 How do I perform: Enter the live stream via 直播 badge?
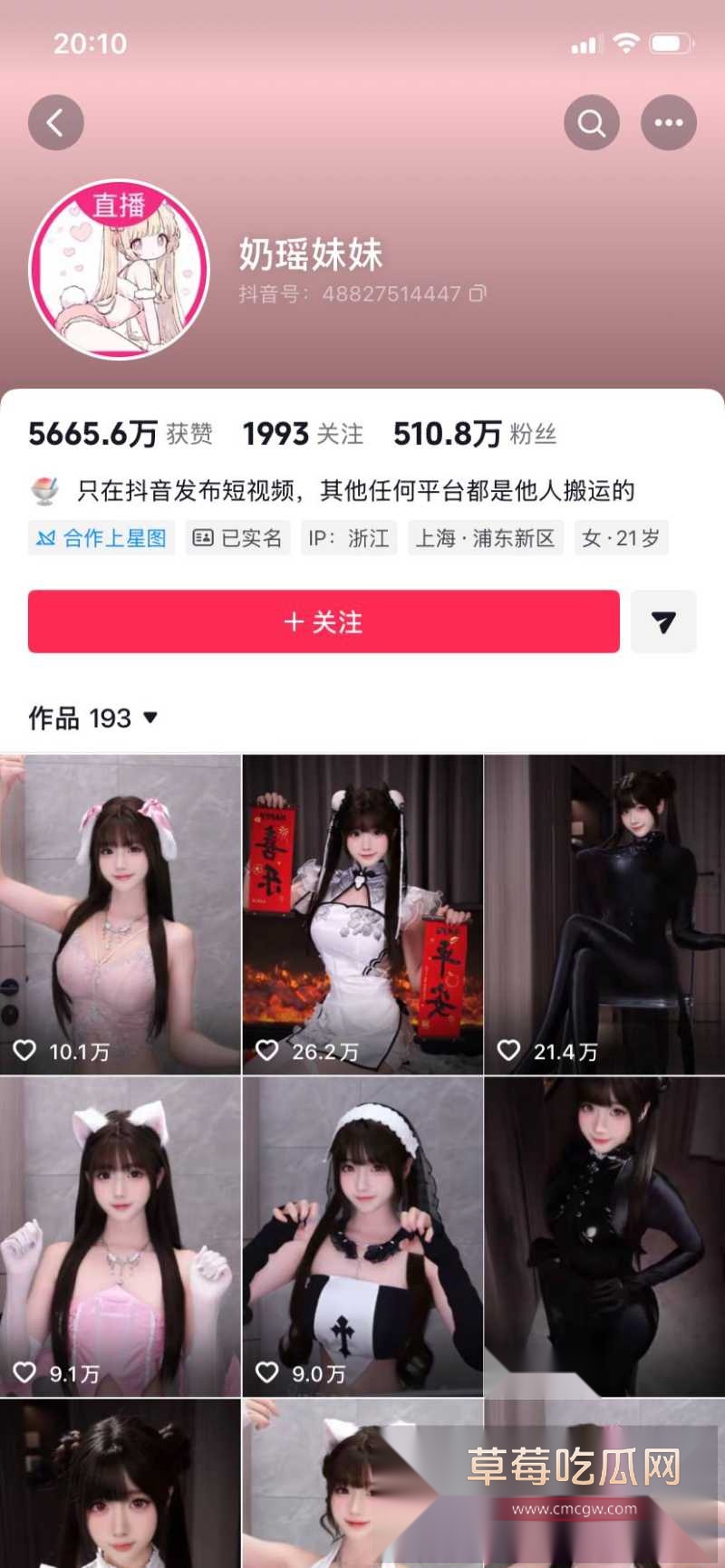[x=119, y=203]
